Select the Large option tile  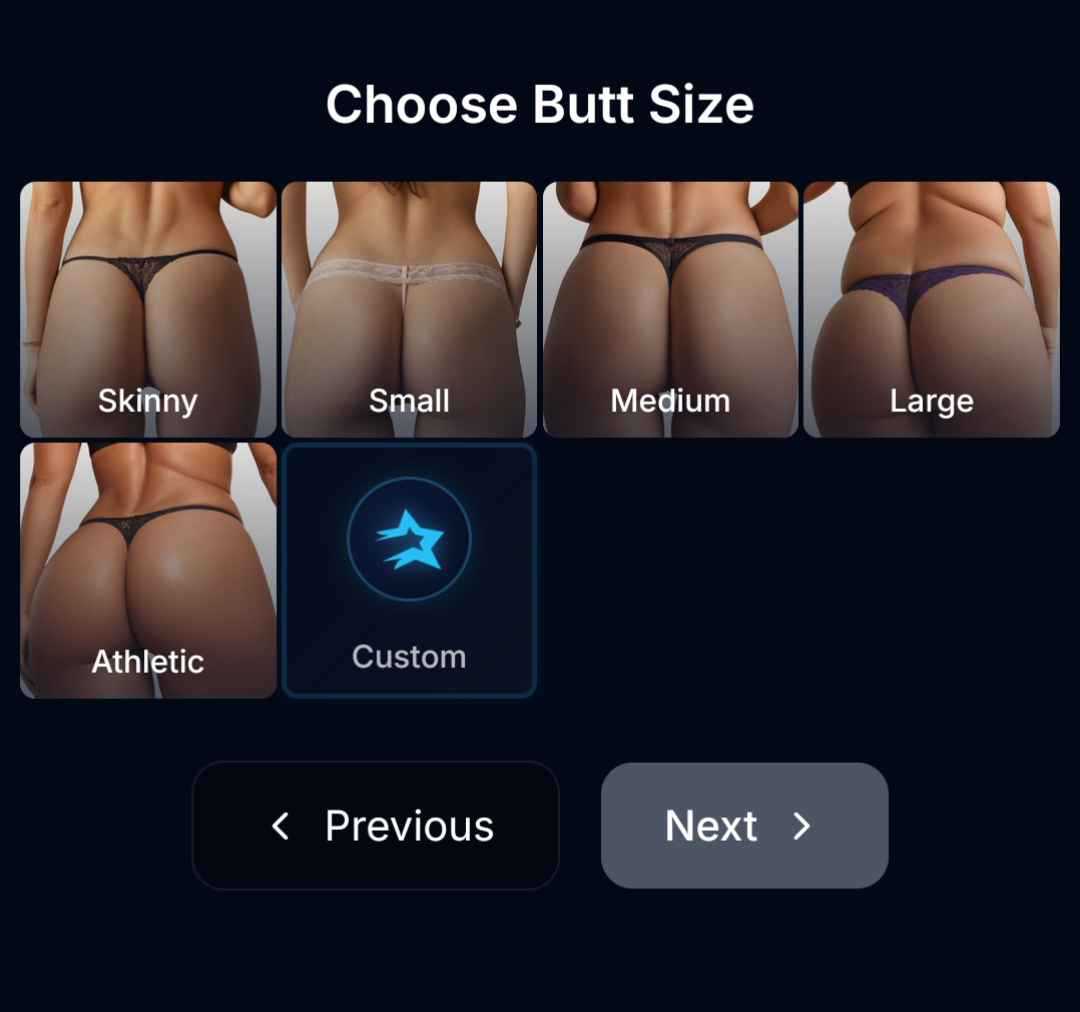point(931,310)
